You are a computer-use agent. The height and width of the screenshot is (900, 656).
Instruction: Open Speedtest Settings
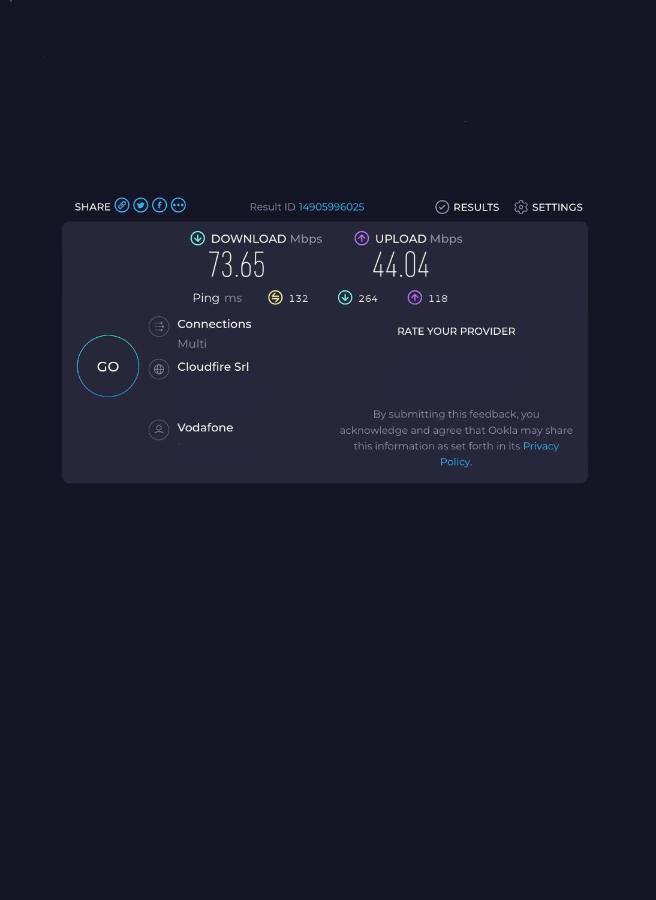pos(548,207)
